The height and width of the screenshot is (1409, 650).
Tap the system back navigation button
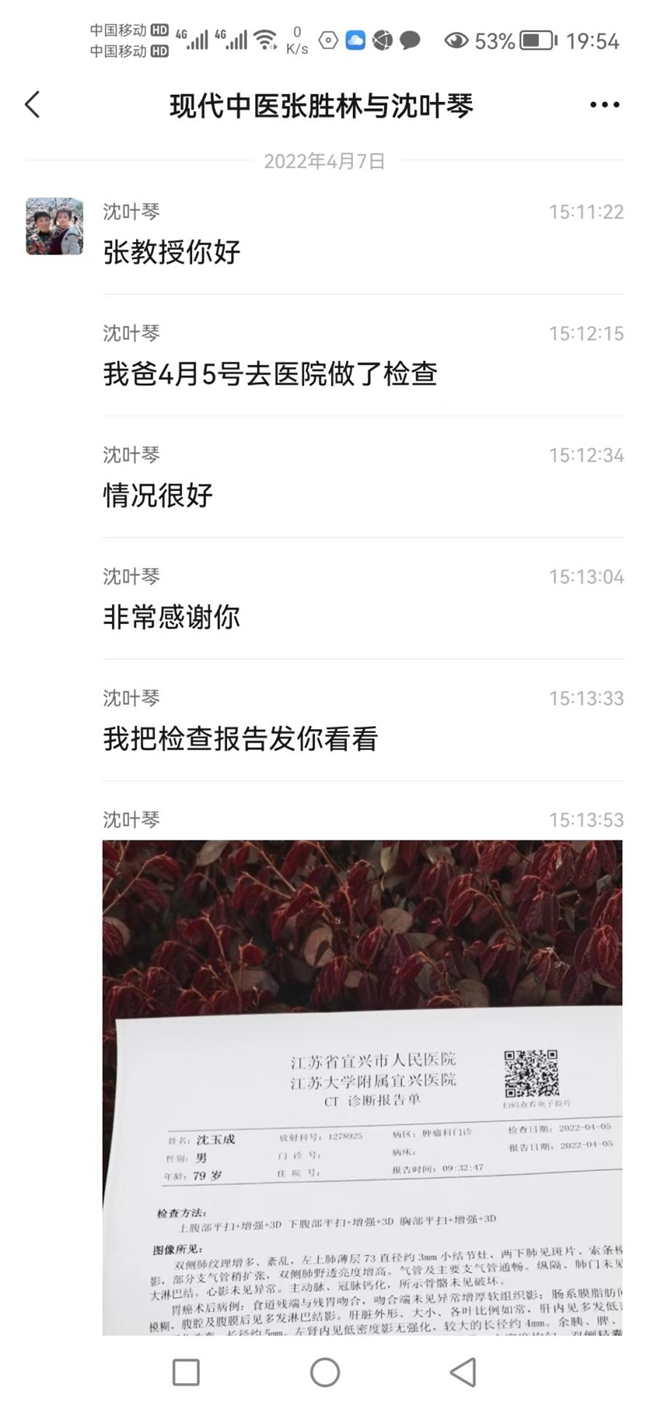coord(462,1372)
